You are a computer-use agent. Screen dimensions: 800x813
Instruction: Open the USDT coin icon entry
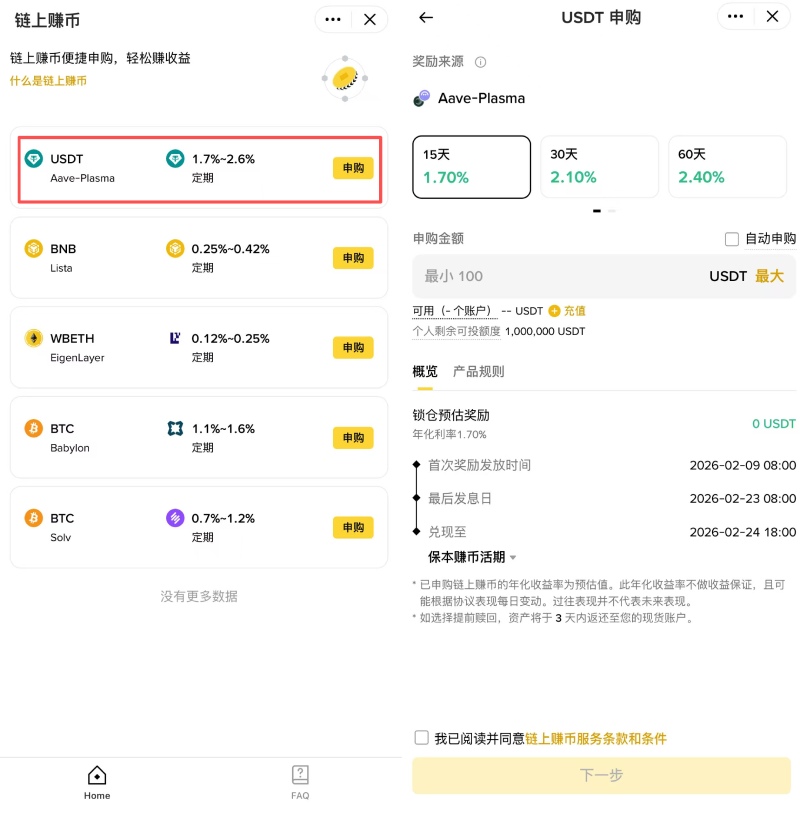32,160
